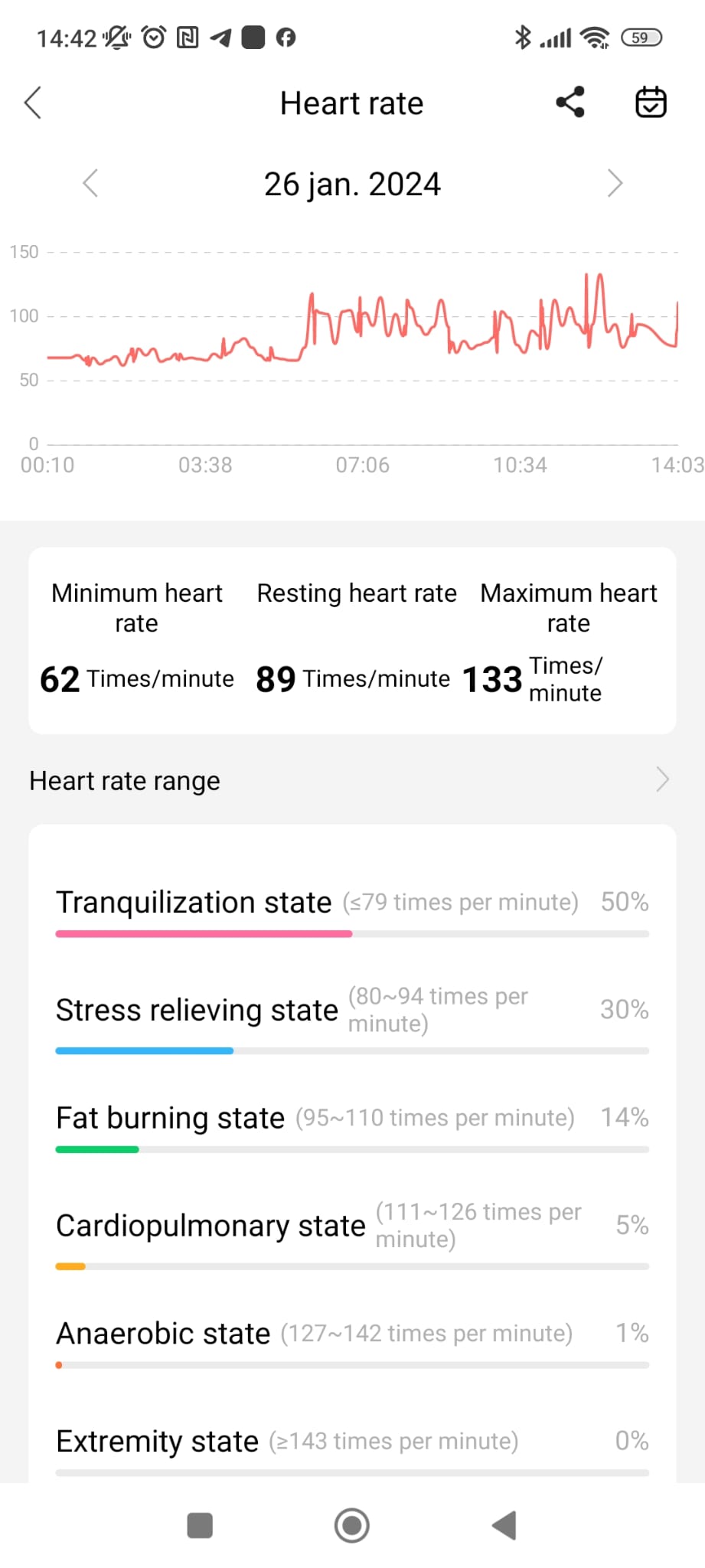This screenshot has height=1568, width=705.
Task: Open Heart rate range details
Action: tap(352, 780)
